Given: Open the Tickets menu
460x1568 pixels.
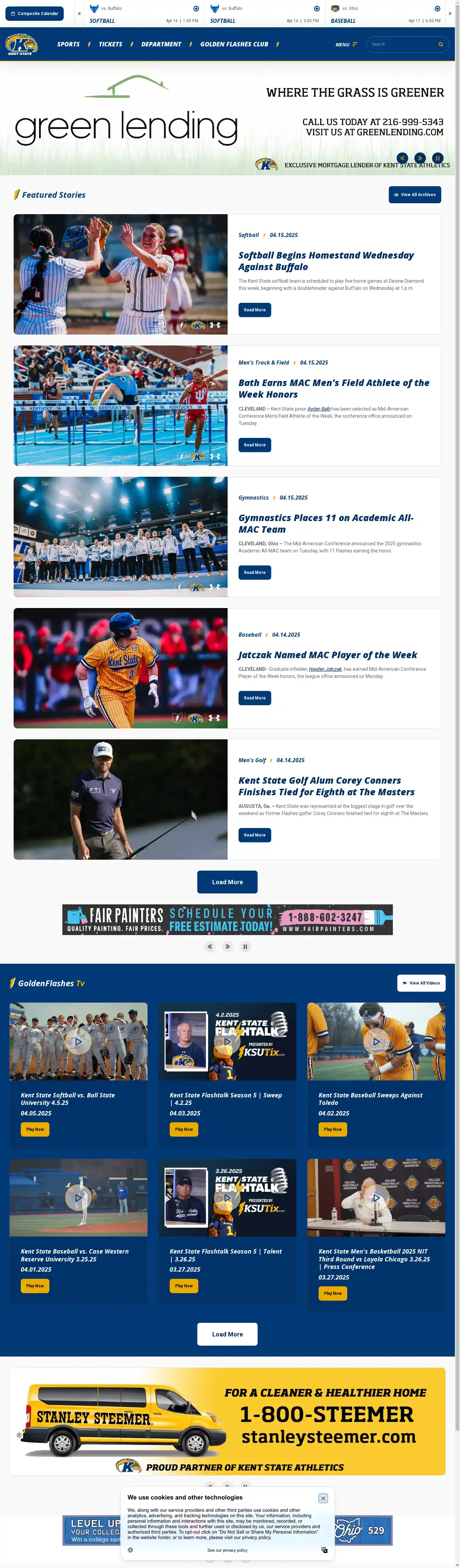Looking at the screenshot, I should (x=110, y=44).
